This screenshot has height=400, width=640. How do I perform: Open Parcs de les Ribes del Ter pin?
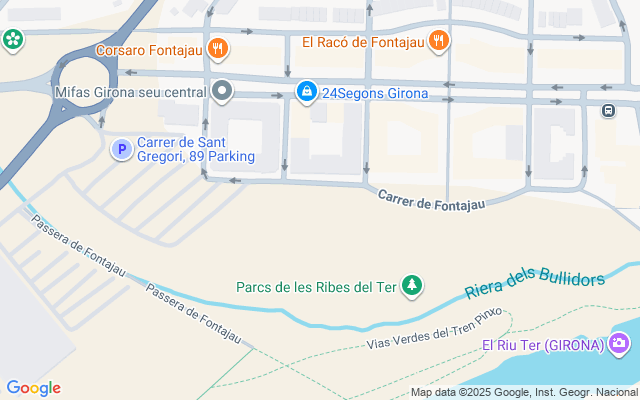click(412, 286)
